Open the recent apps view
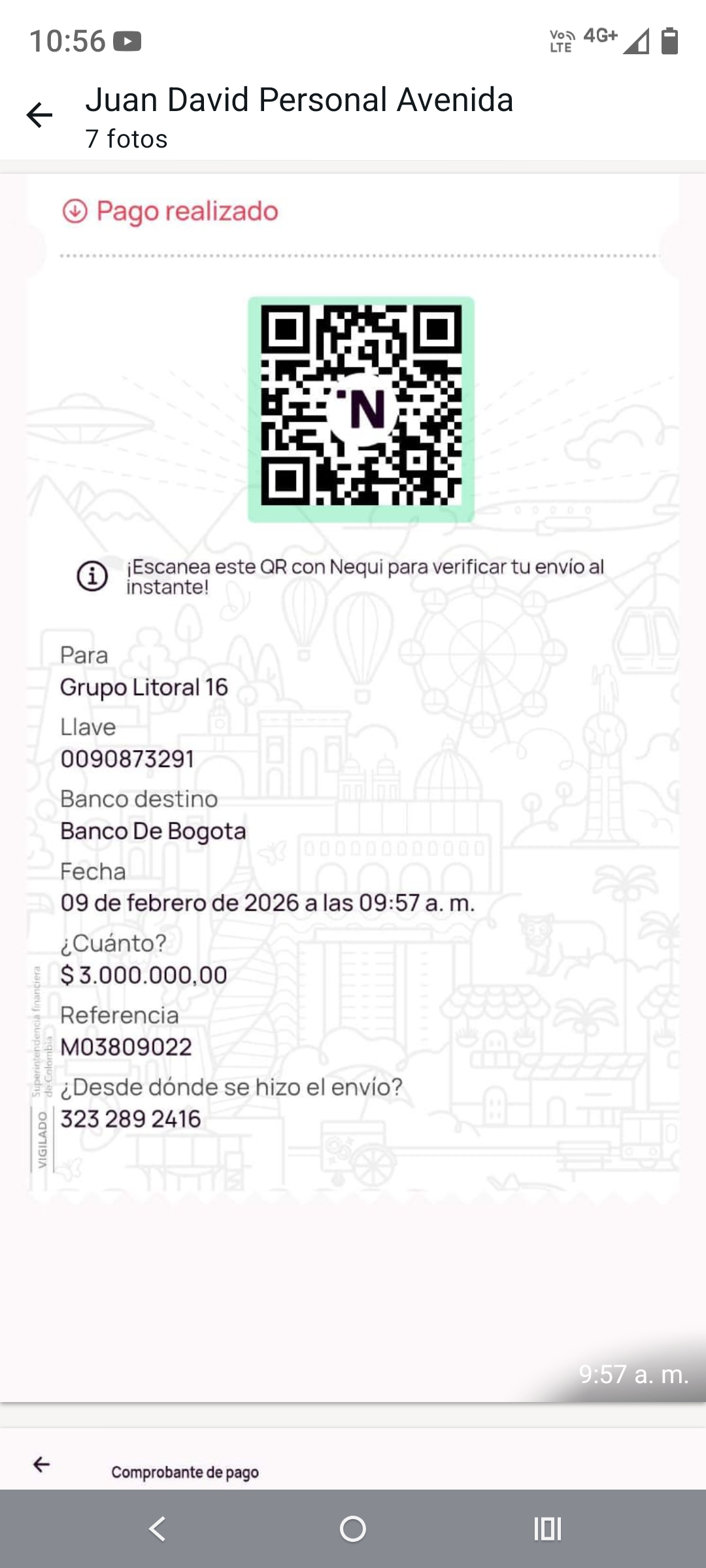Viewport: 706px width, 1568px height. 548,1529
